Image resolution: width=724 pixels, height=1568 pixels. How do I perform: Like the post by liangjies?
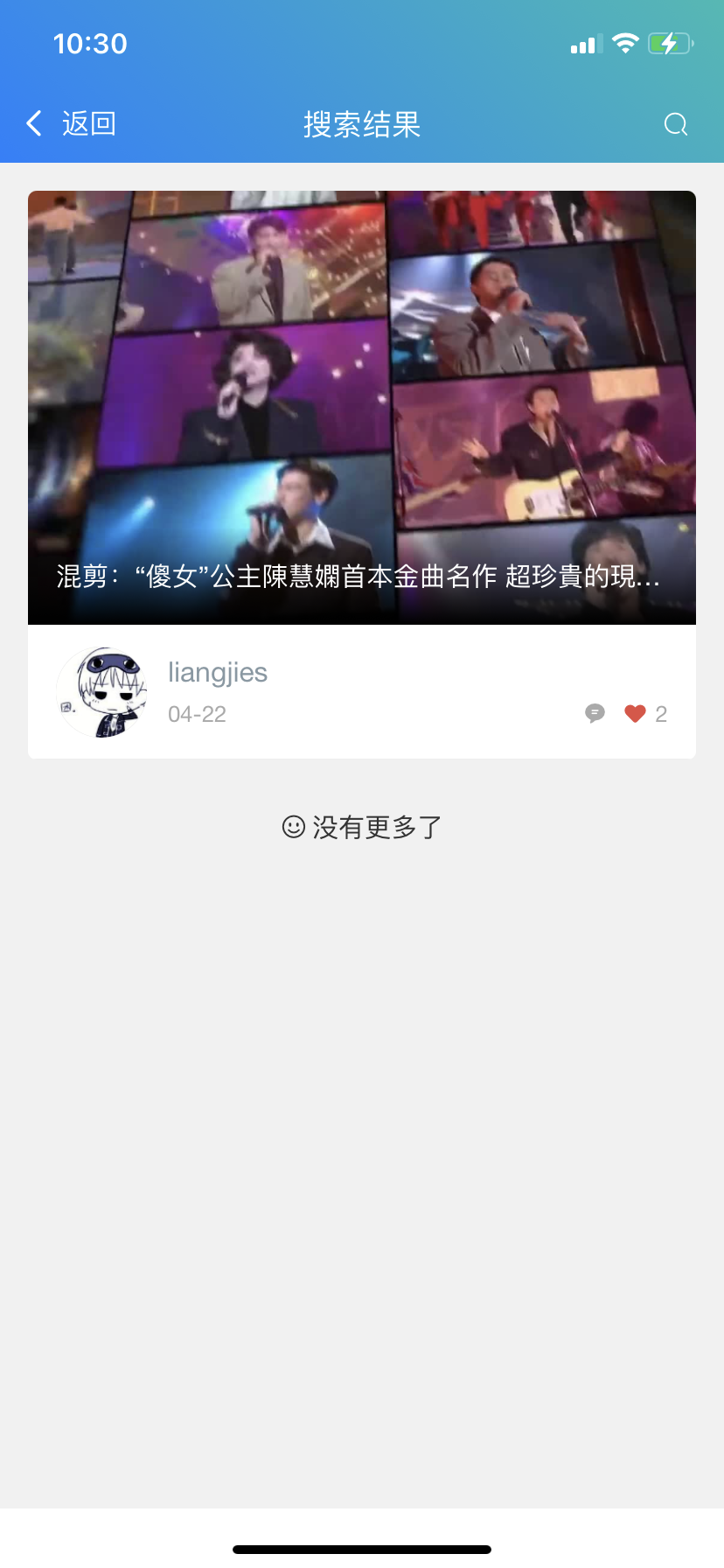tap(636, 714)
